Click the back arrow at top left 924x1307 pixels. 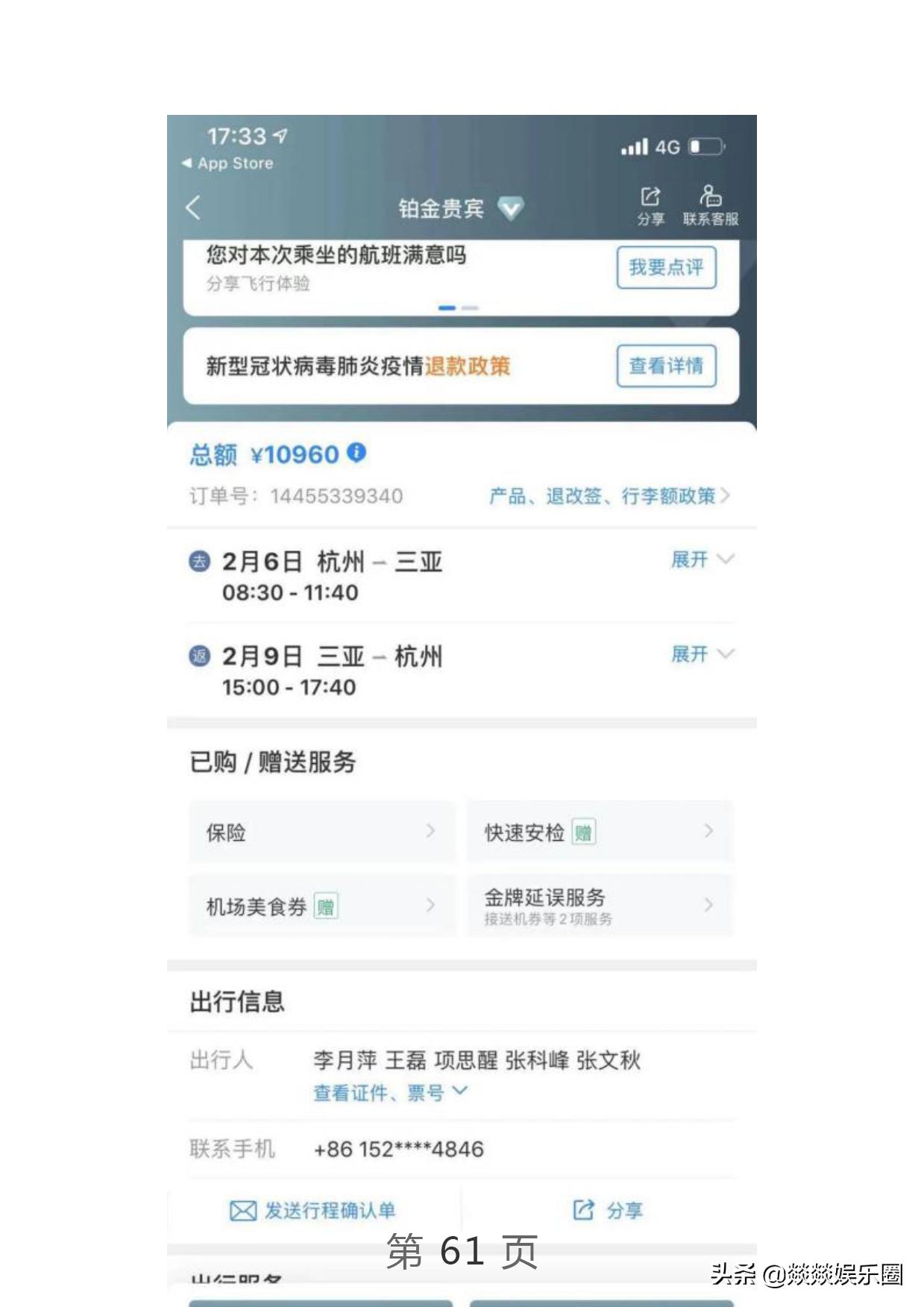tap(193, 209)
